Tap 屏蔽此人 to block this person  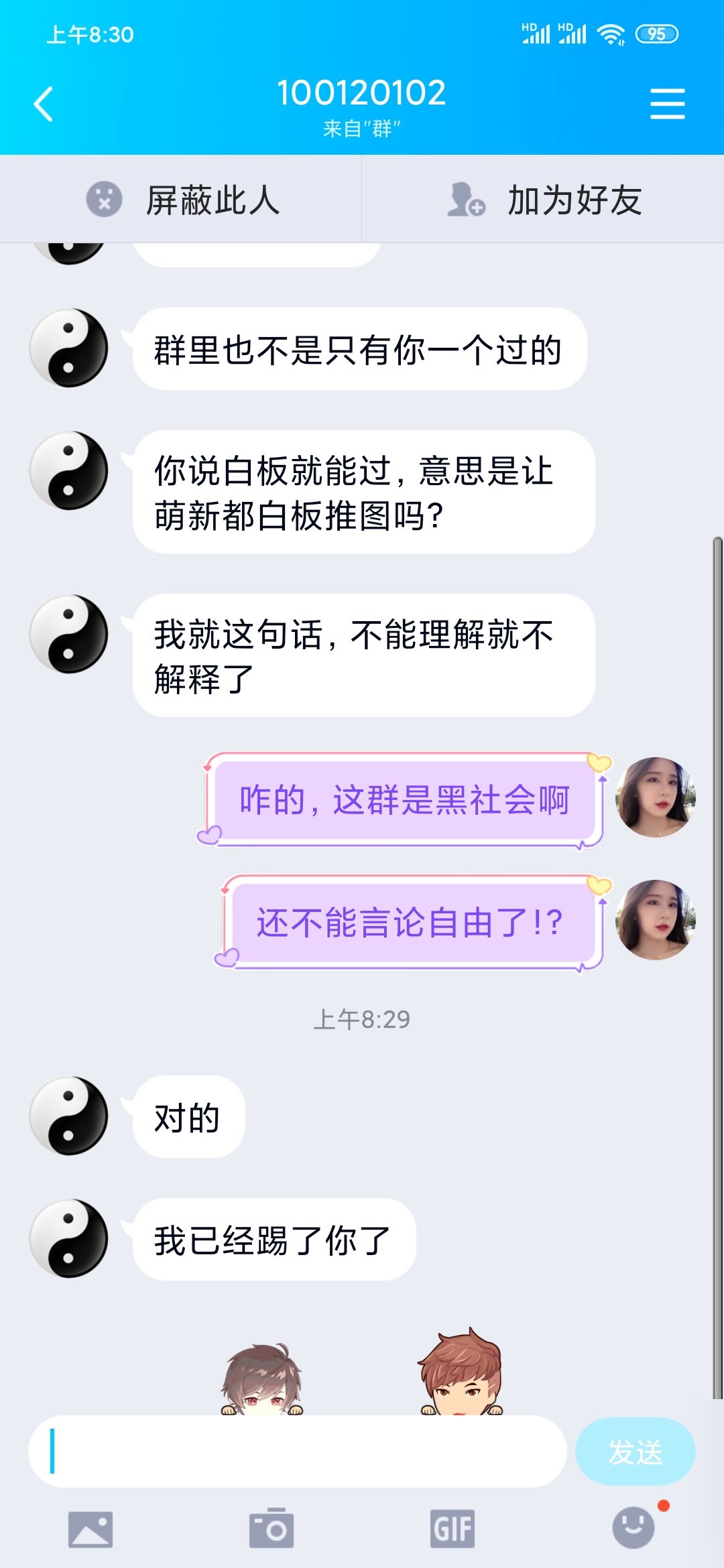click(x=181, y=200)
